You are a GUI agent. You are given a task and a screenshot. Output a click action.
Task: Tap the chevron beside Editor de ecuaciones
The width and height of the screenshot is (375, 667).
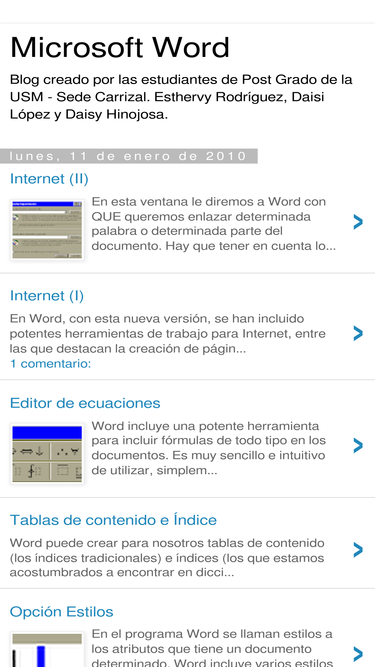(358, 445)
